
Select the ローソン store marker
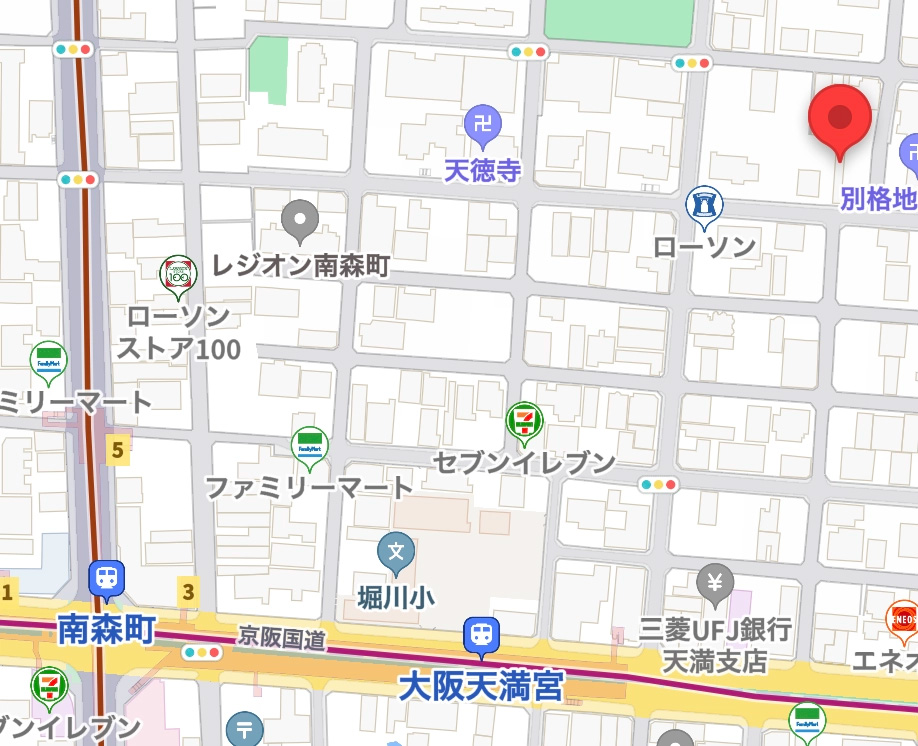click(704, 205)
